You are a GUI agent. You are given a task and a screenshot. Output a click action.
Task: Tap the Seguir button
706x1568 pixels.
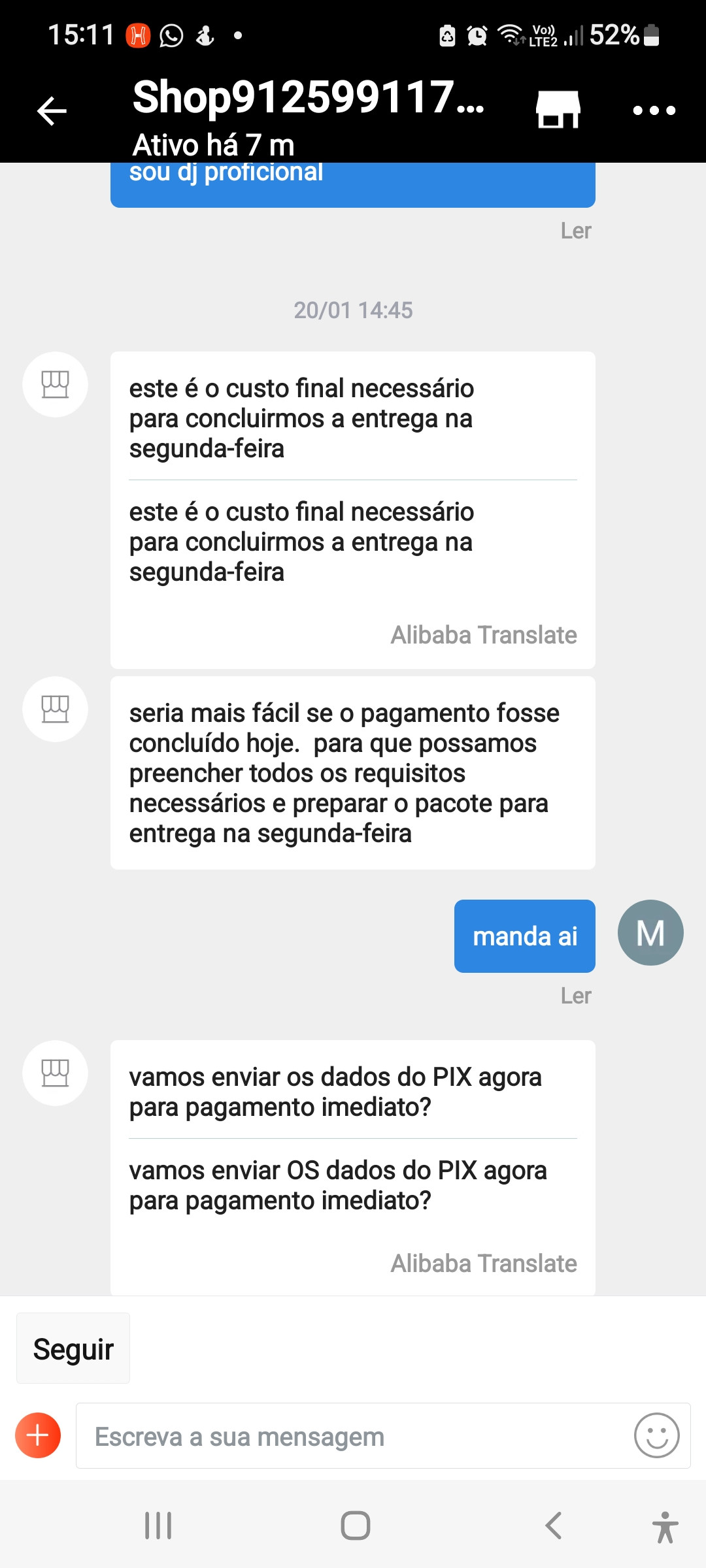click(x=73, y=1349)
